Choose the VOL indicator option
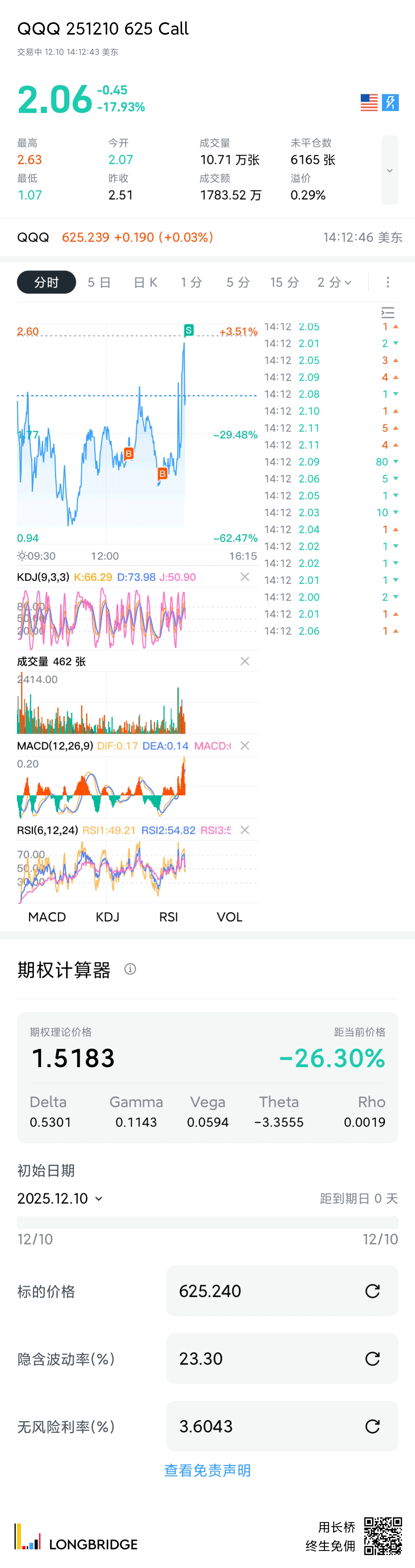The image size is (415, 1568). click(229, 917)
